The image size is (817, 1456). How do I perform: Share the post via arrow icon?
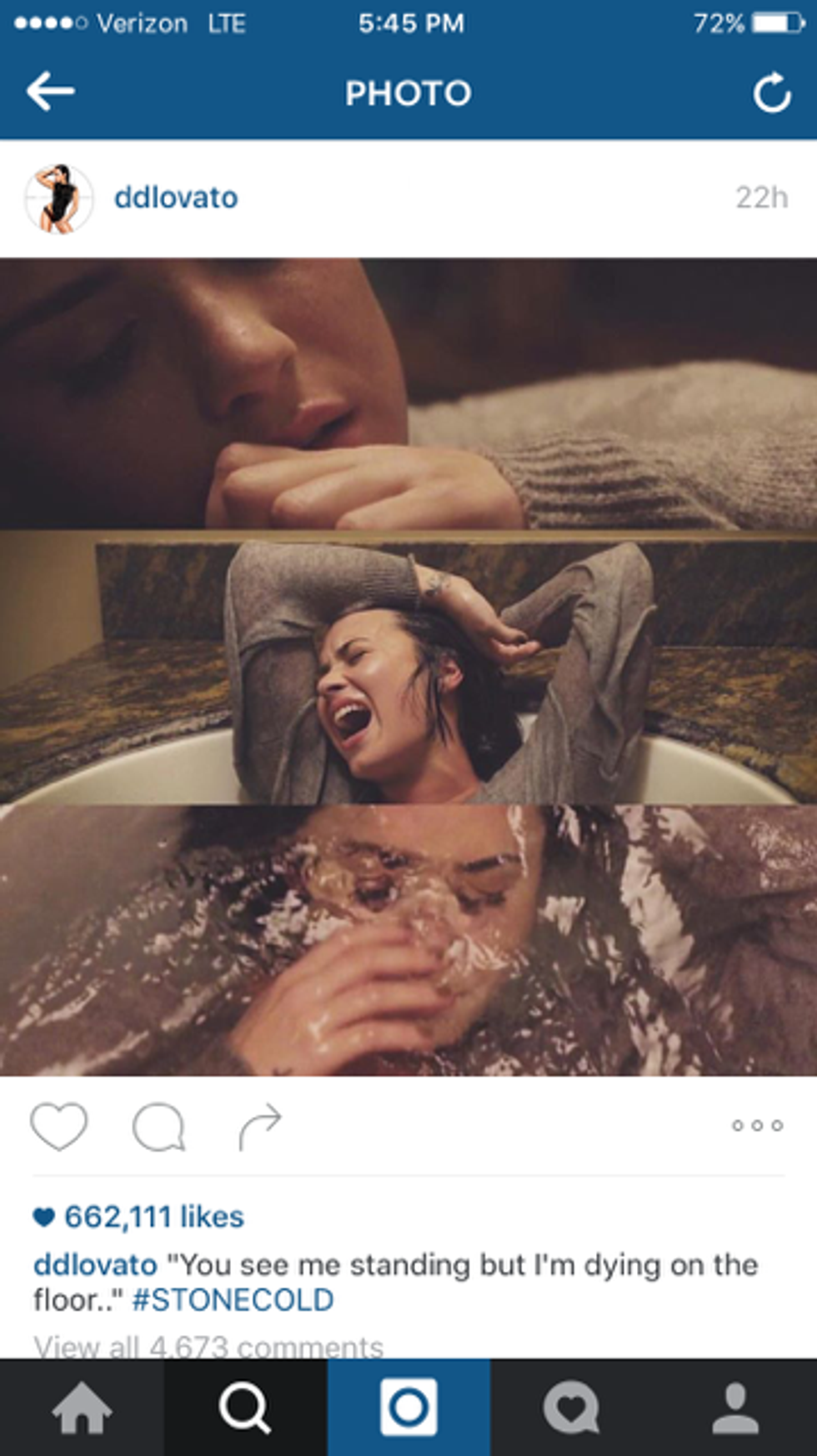[x=260, y=1126]
